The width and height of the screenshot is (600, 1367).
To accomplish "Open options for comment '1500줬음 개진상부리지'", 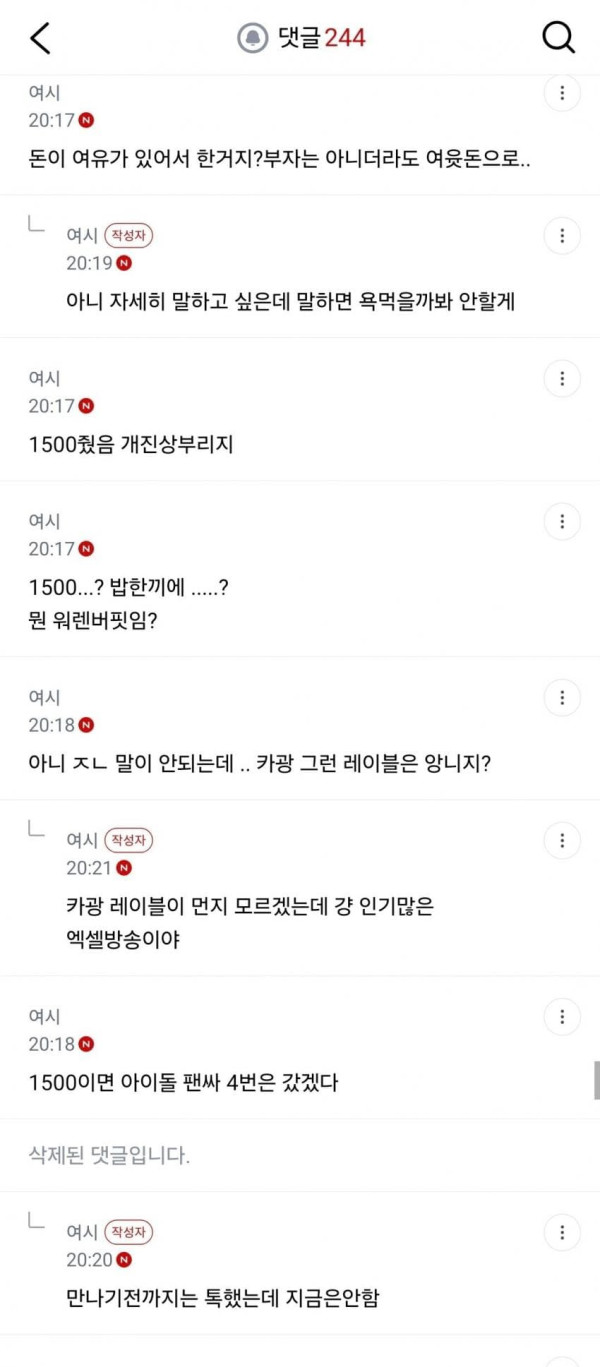I will coord(562,379).
